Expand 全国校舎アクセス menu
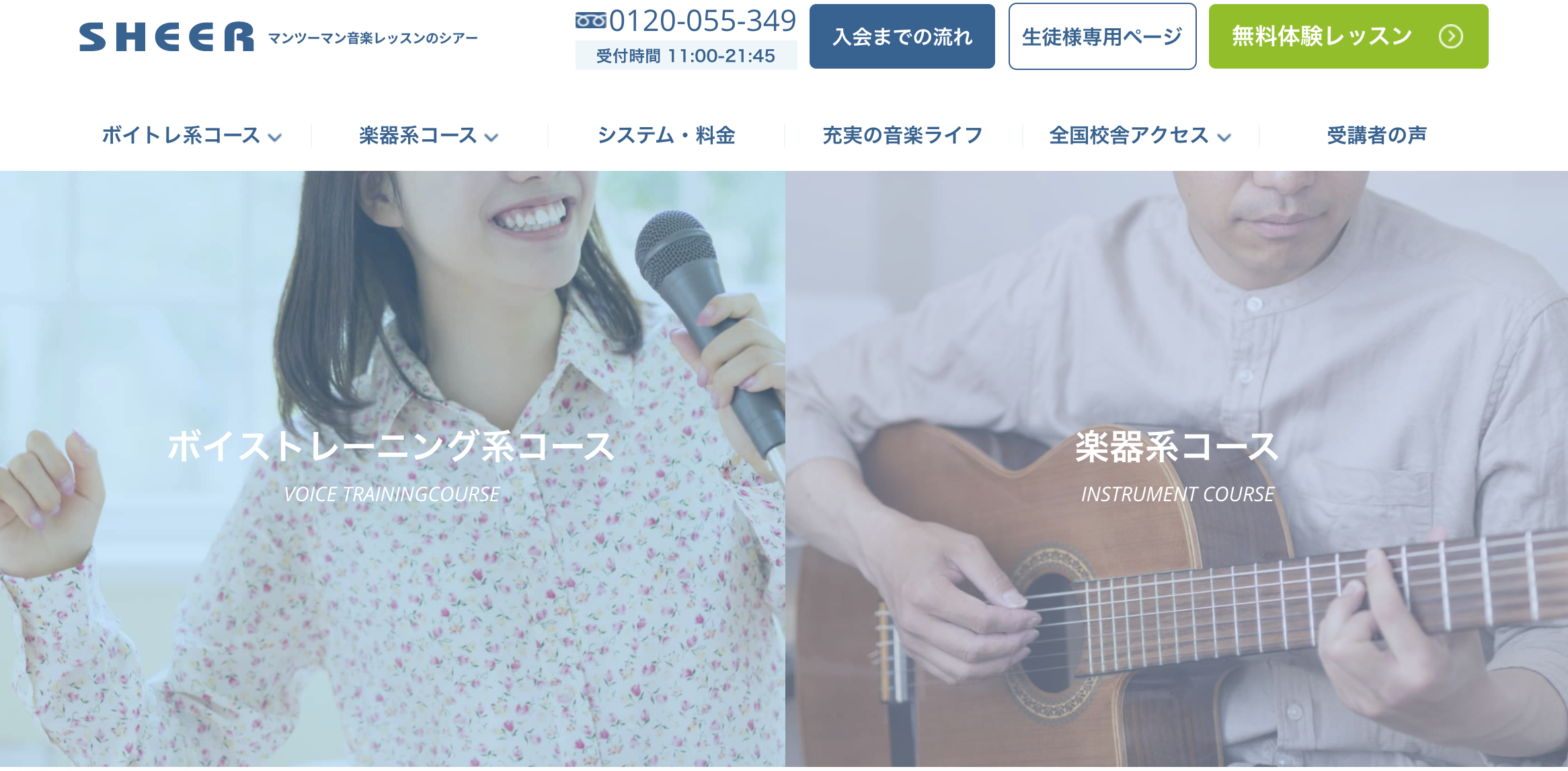Image resolution: width=1568 pixels, height=771 pixels. click(x=1140, y=135)
